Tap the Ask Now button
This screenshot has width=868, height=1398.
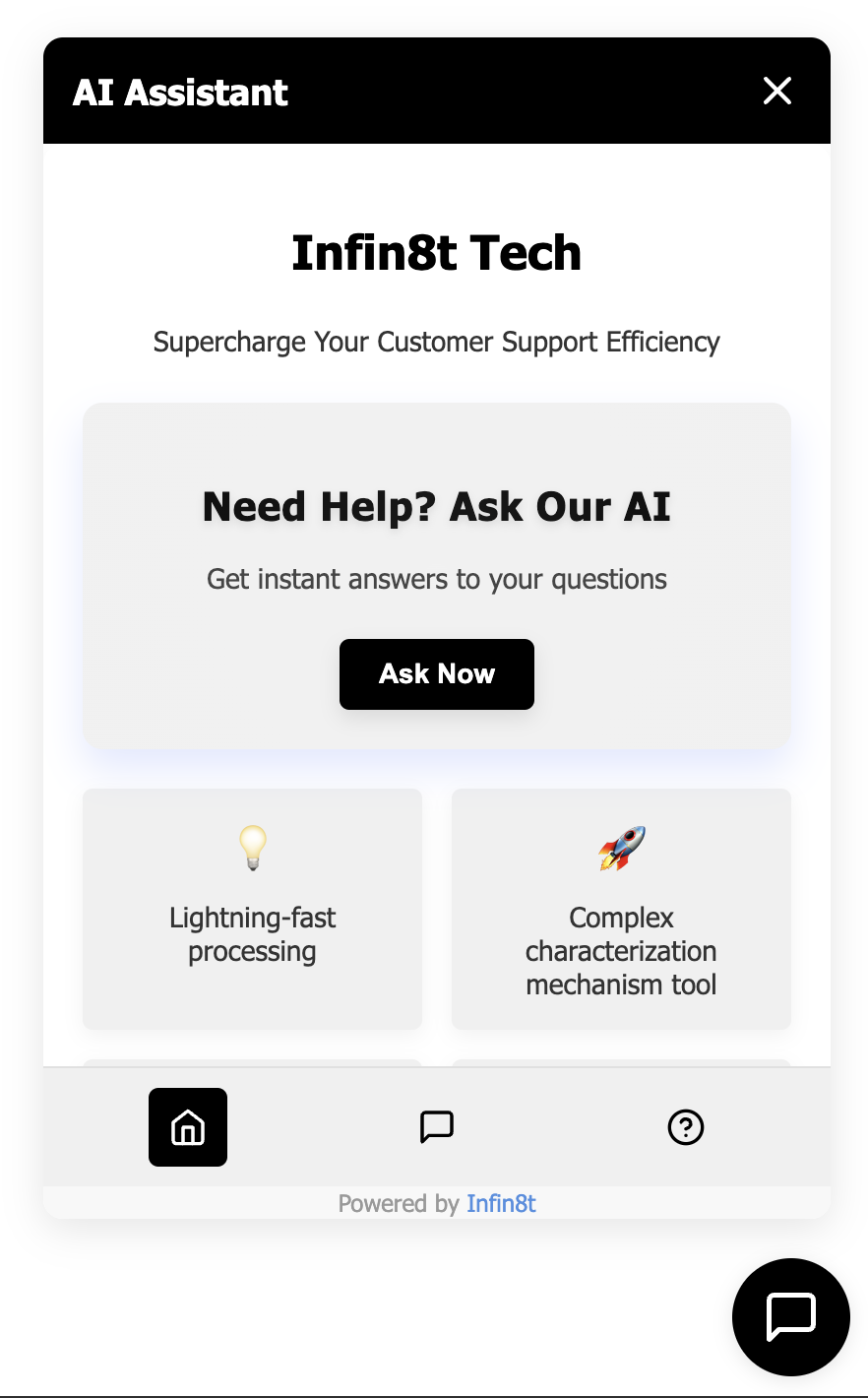pos(436,674)
